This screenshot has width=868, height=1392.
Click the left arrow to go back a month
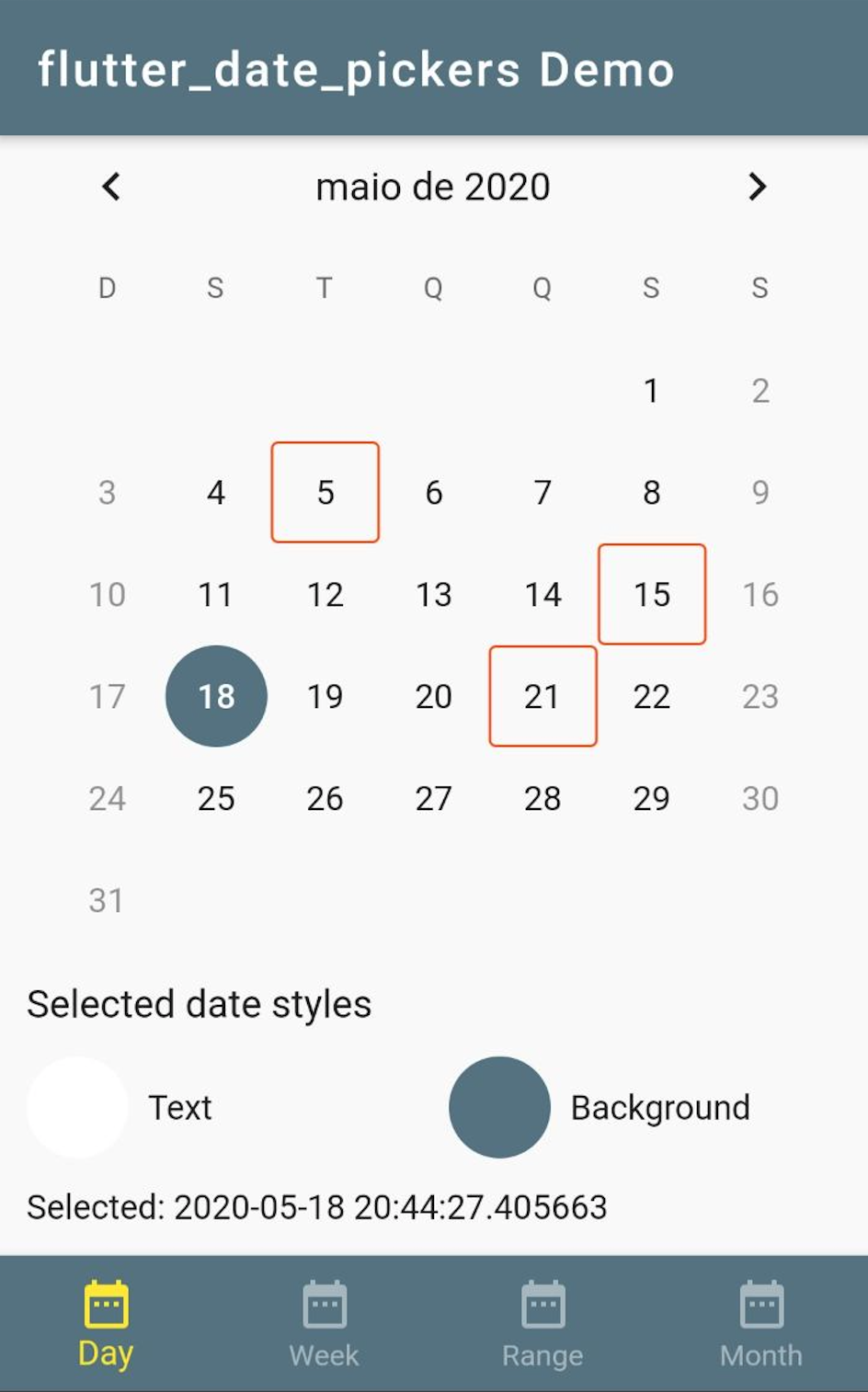[110, 187]
